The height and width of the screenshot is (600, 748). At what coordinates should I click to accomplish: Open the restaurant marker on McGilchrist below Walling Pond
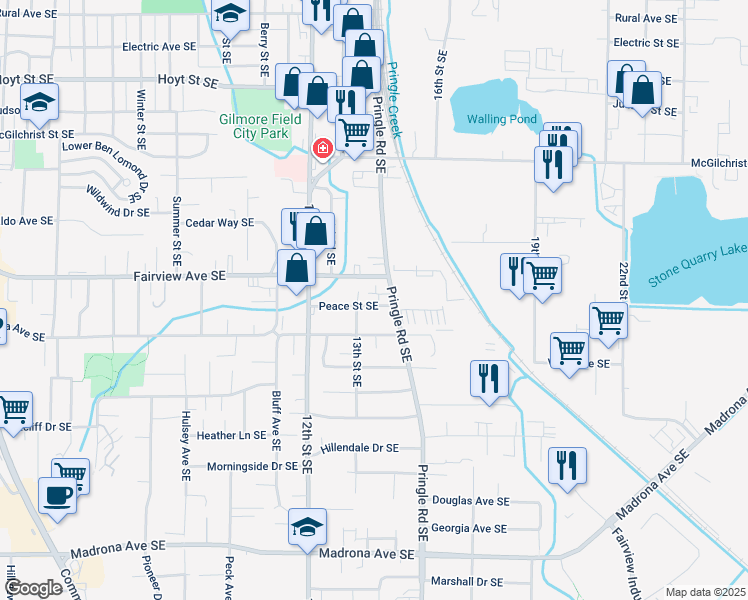(553, 167)
